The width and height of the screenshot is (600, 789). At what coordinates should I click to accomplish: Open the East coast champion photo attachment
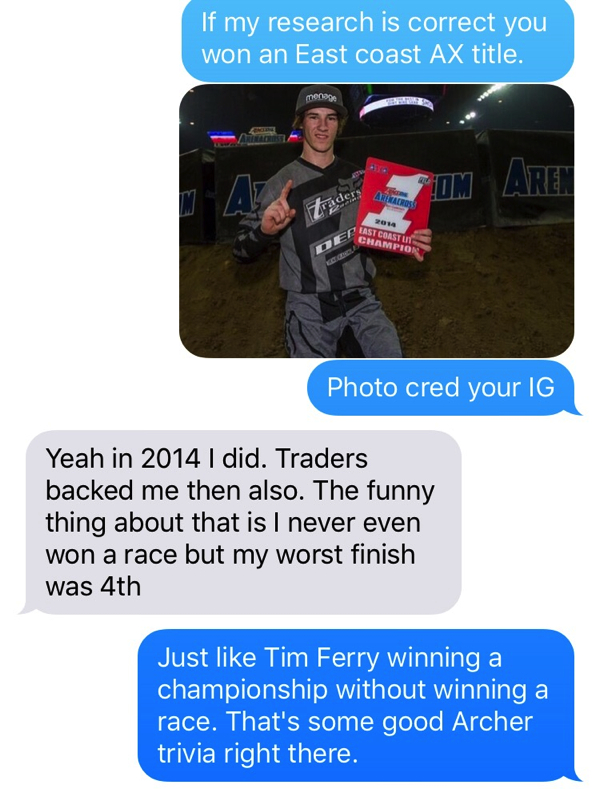click(376, 221)
